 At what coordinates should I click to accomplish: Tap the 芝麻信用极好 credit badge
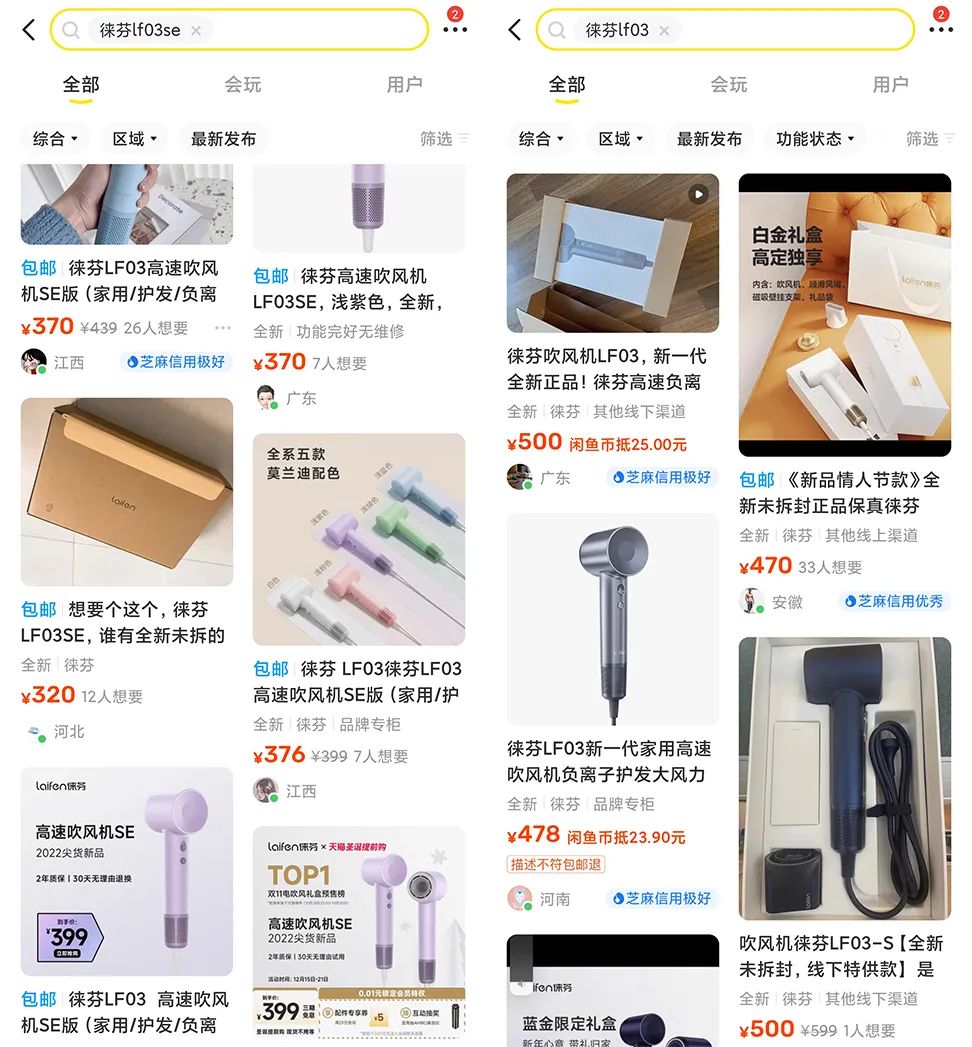point(176,362)
